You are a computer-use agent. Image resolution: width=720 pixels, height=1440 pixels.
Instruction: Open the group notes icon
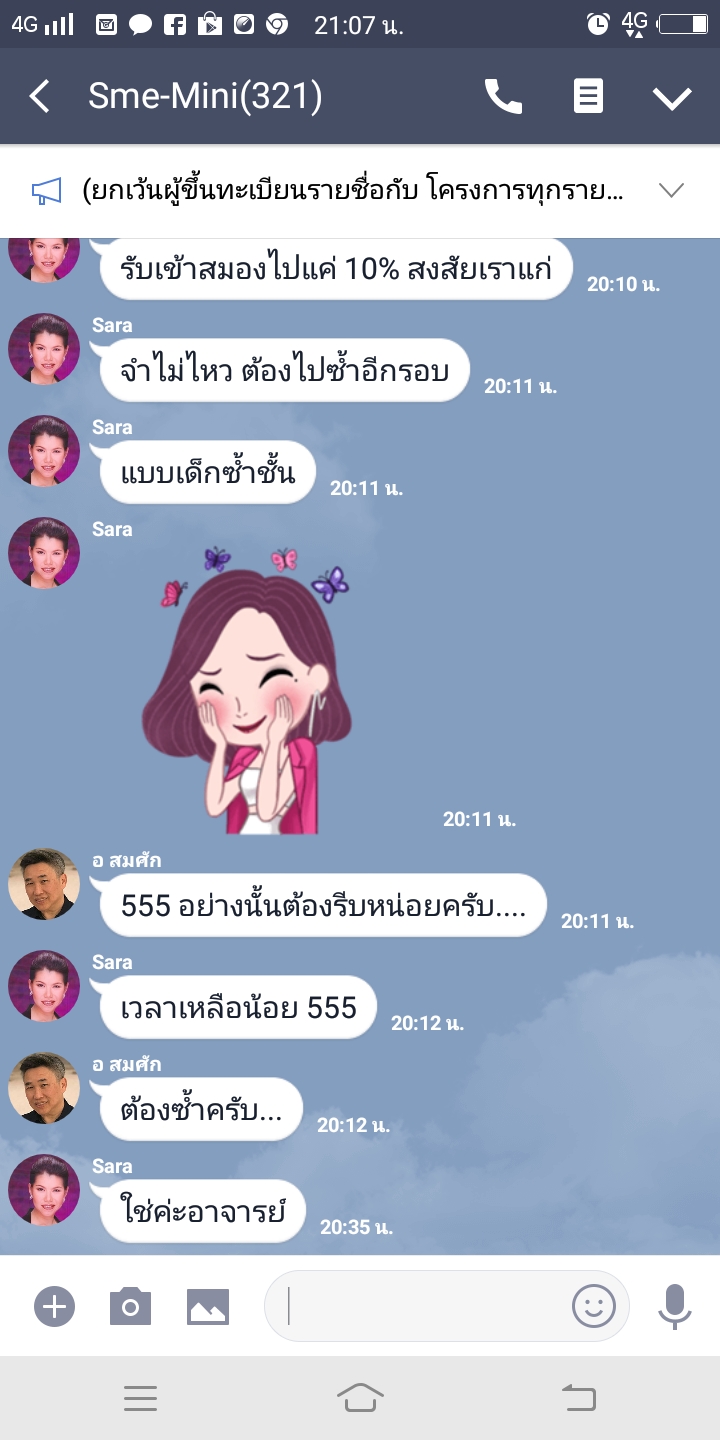tap(588, 97)
